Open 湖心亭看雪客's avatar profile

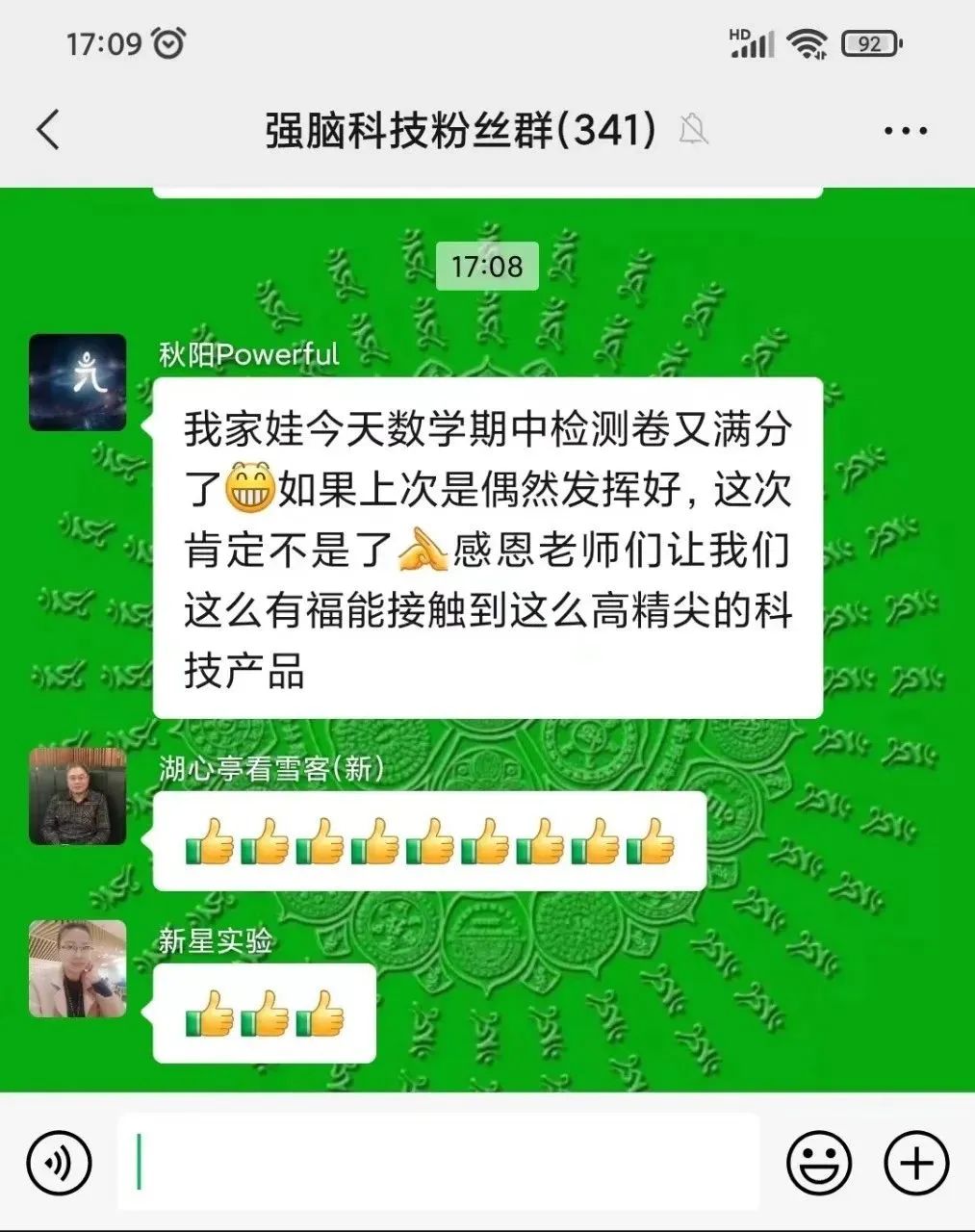pos(77,796)
